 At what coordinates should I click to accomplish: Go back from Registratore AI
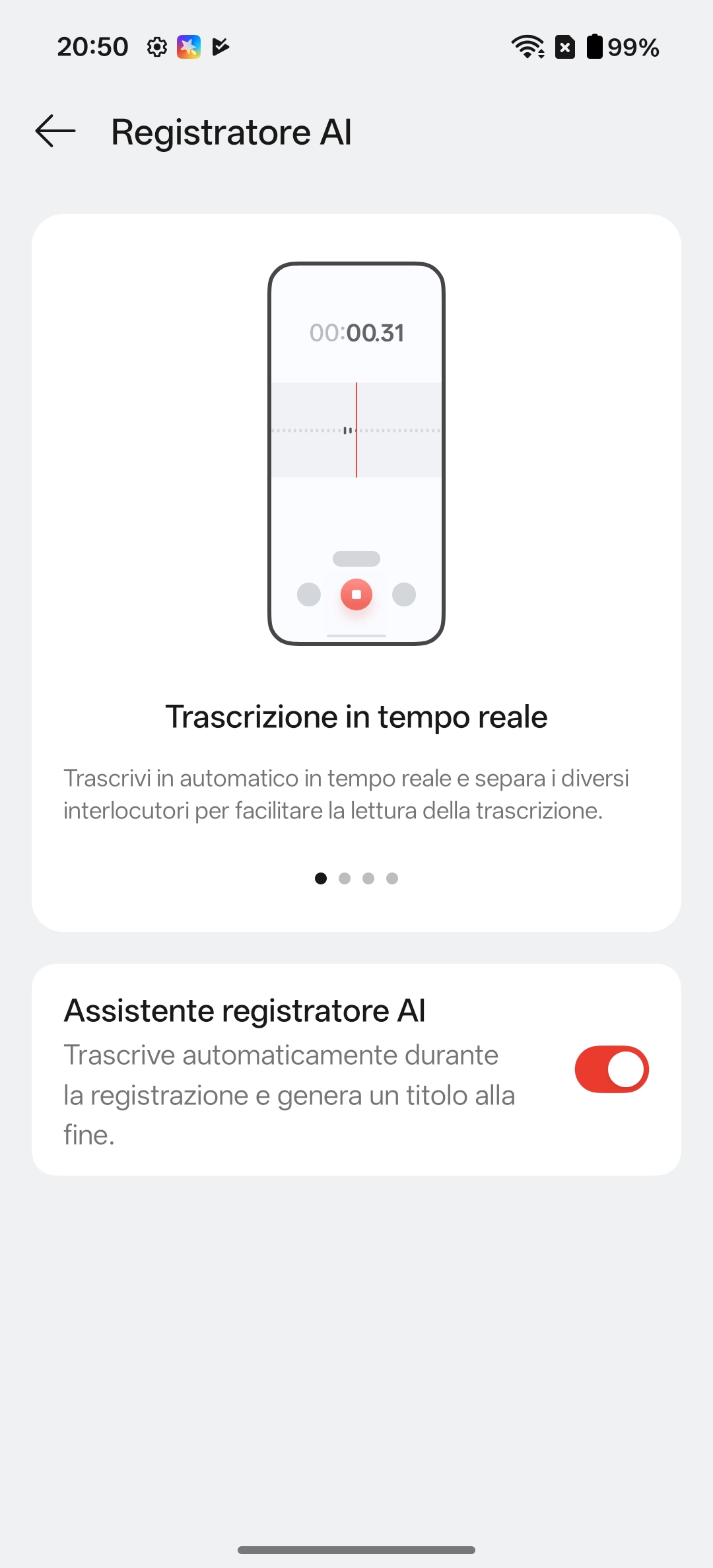[55, 131]
